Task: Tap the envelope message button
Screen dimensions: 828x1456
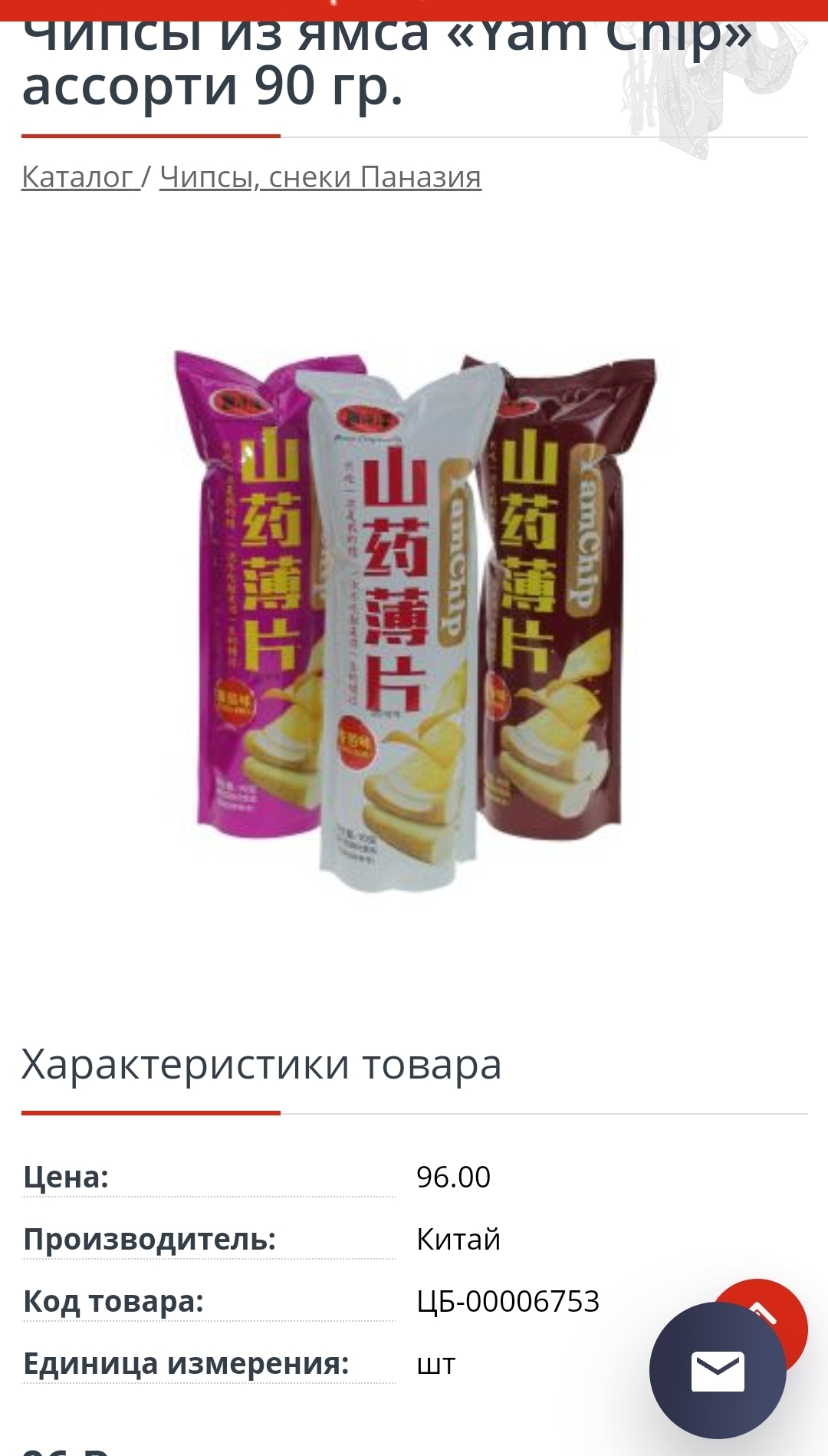Action: pyautogui.click(x=718, y=1370)
